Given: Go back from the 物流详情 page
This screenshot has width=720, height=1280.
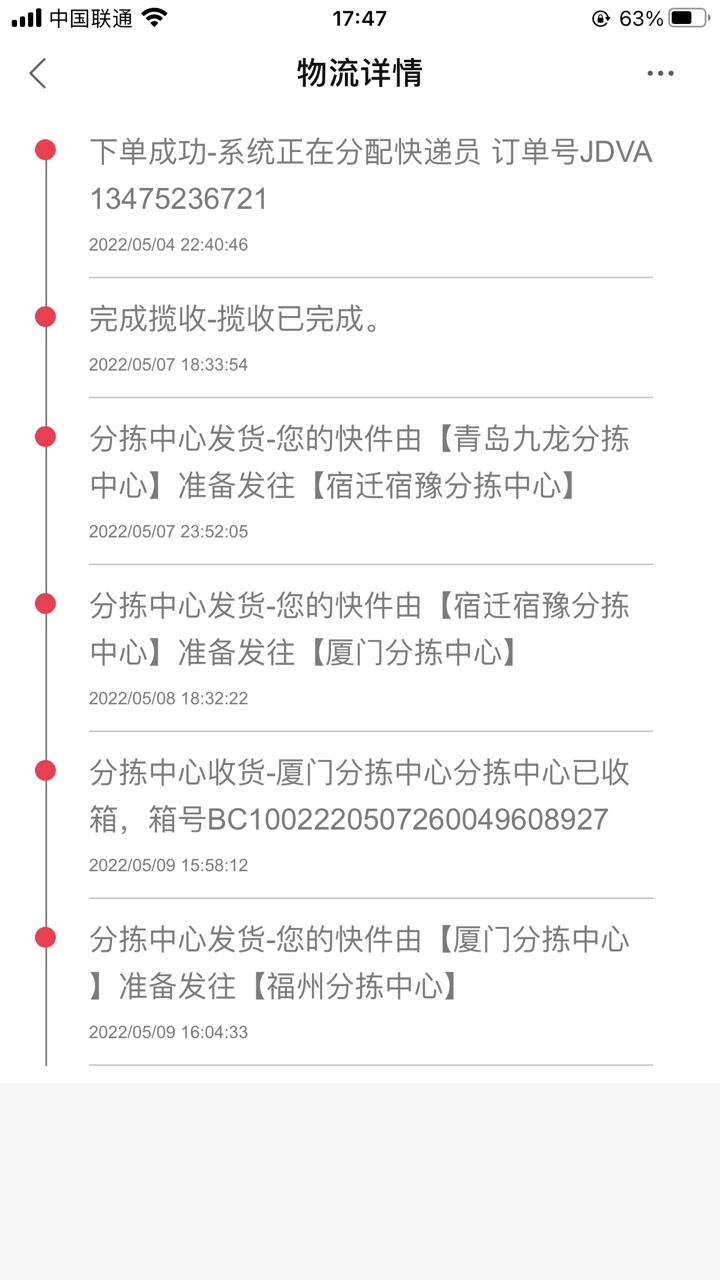Looking at the screenshot, I should pos(38,73).
